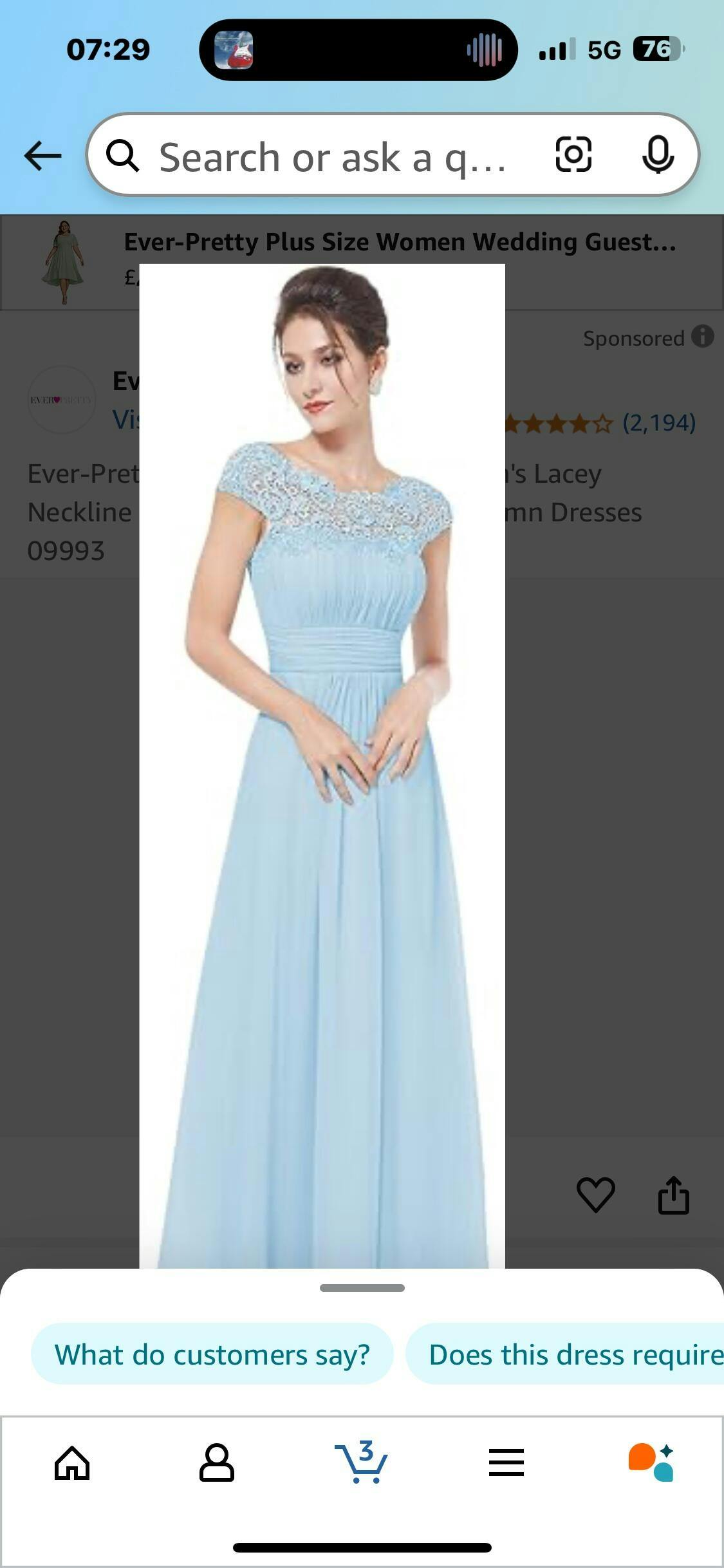
Task: View the cart with 3 items
Action: [361, 1463]
